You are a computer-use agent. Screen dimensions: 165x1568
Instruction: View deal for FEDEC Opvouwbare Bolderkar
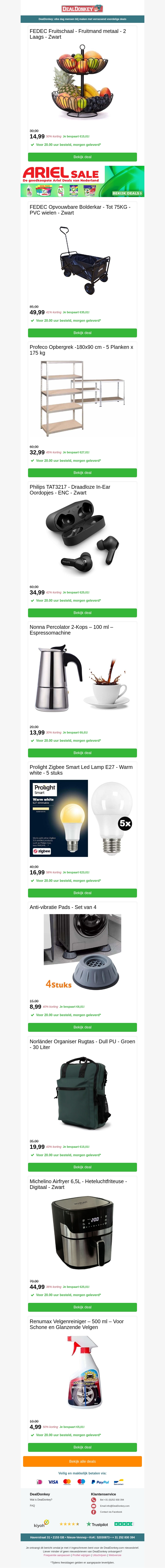pyautogui.click(x=82, y=333)
